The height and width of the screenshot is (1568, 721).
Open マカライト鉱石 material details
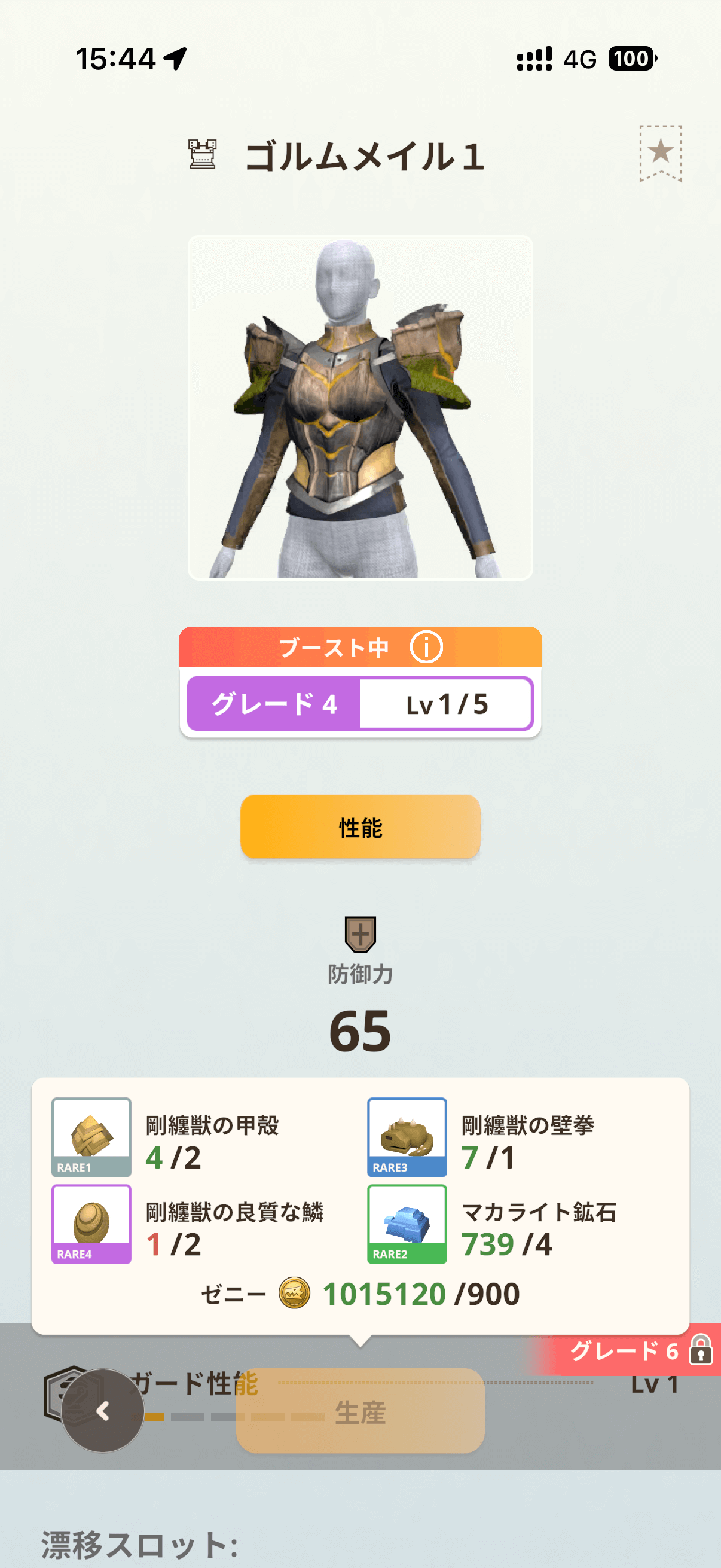tap(407, 1224)
